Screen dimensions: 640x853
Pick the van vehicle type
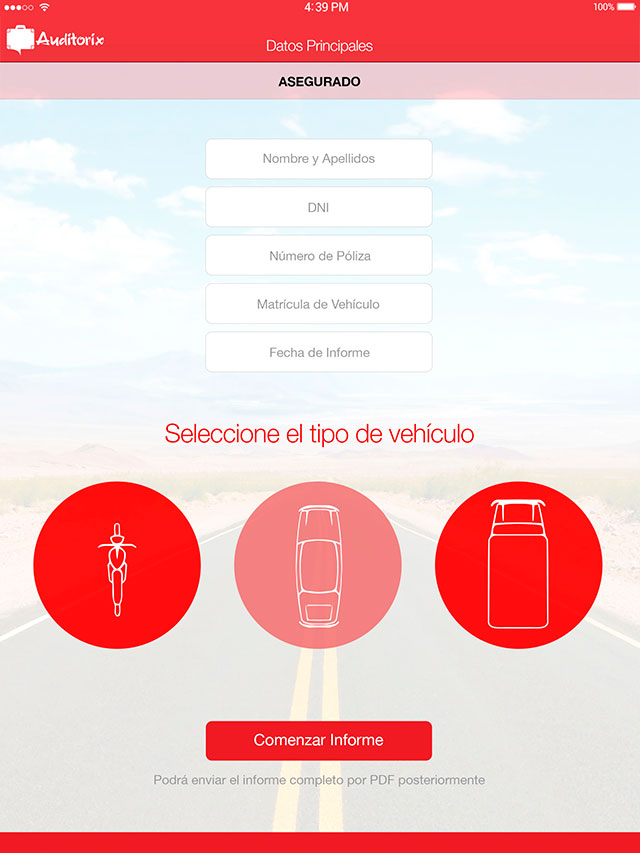tap(518, 565)
